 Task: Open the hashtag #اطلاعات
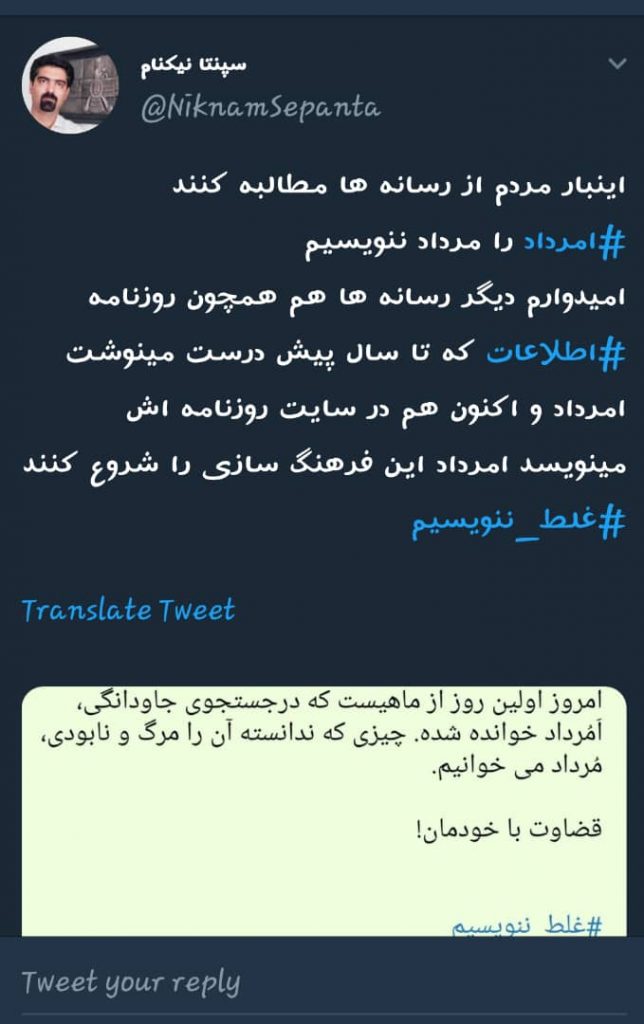coord(557,354)
